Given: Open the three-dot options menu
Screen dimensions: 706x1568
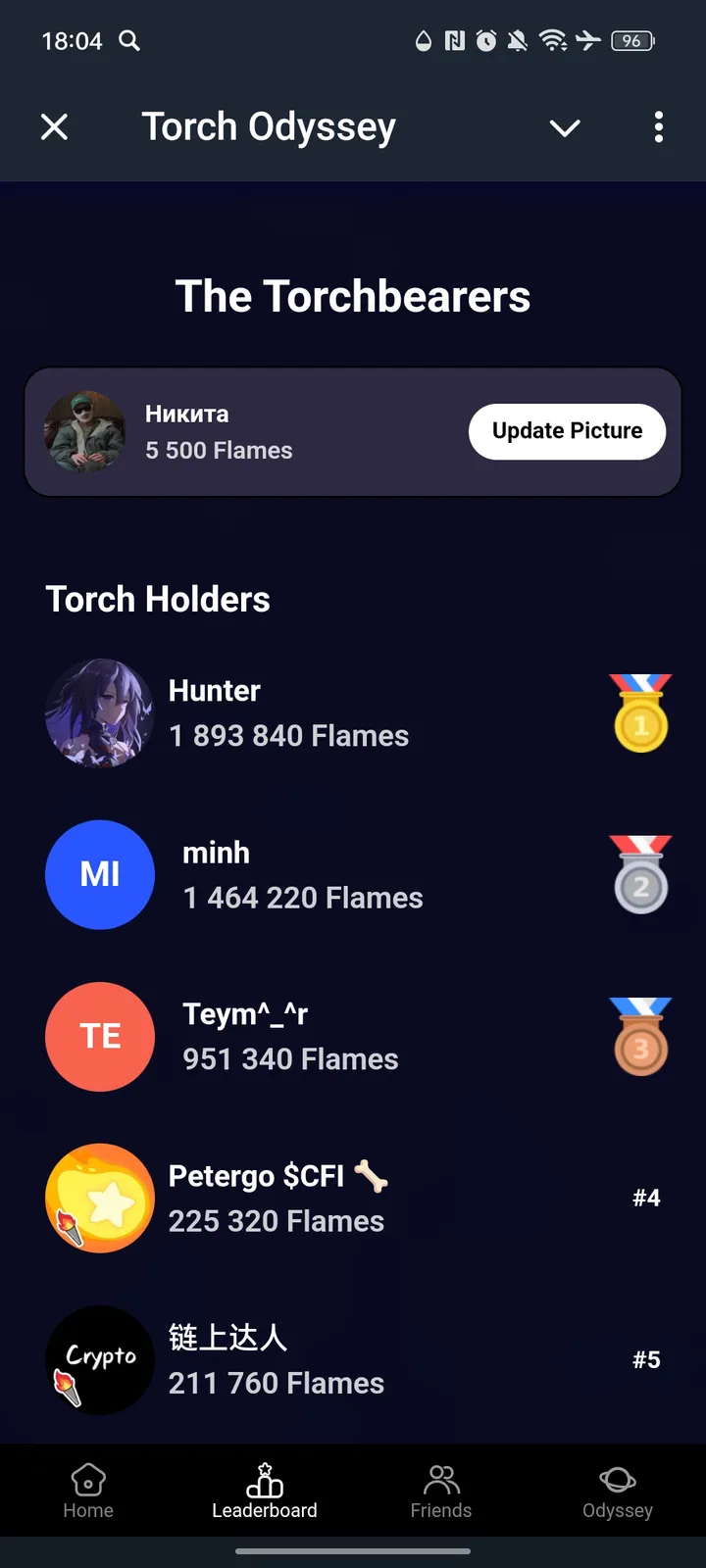Looking at the screenshot, I should click(659, 127).
